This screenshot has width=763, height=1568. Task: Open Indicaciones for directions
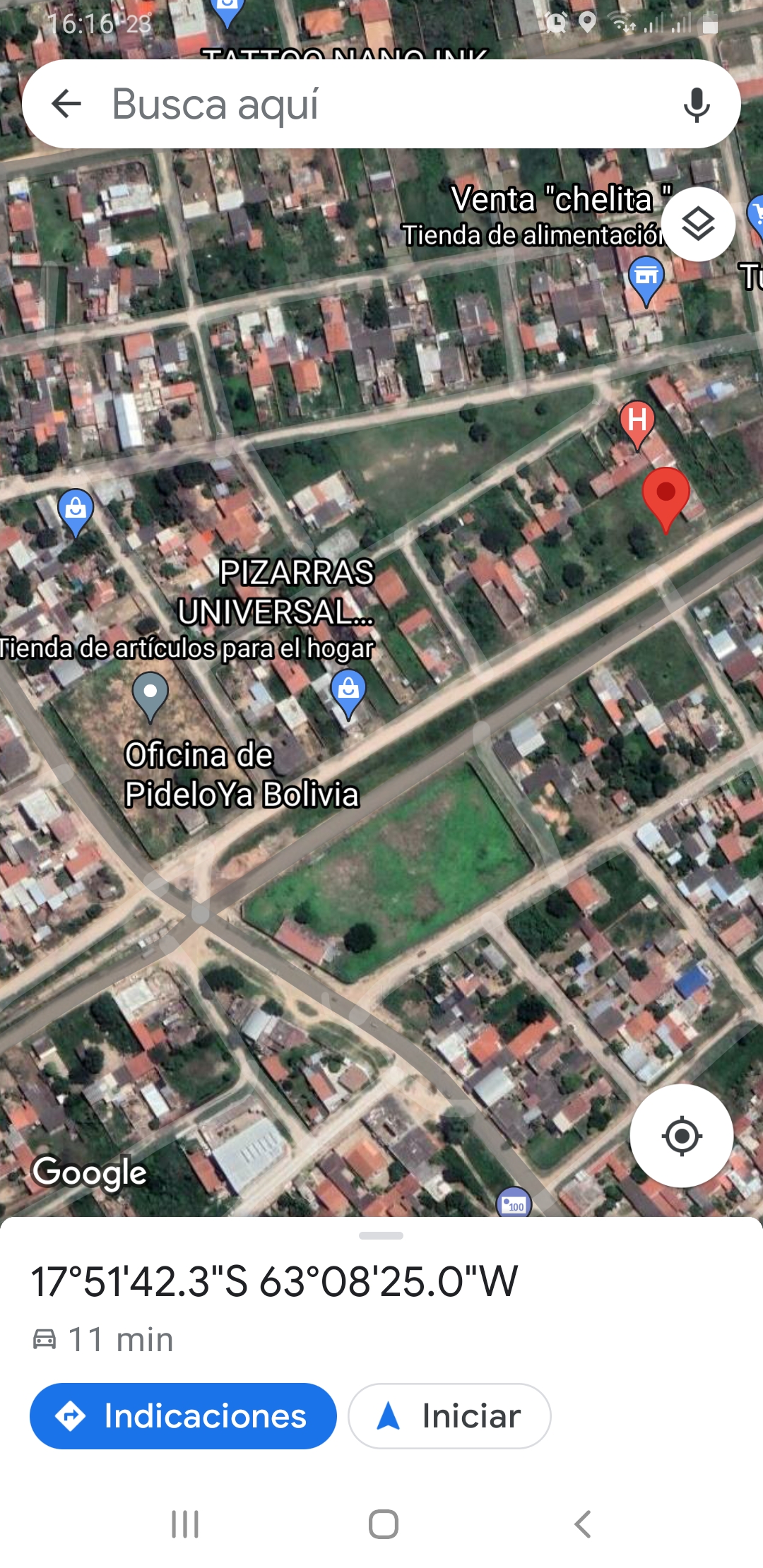[x=183, y=1415]
